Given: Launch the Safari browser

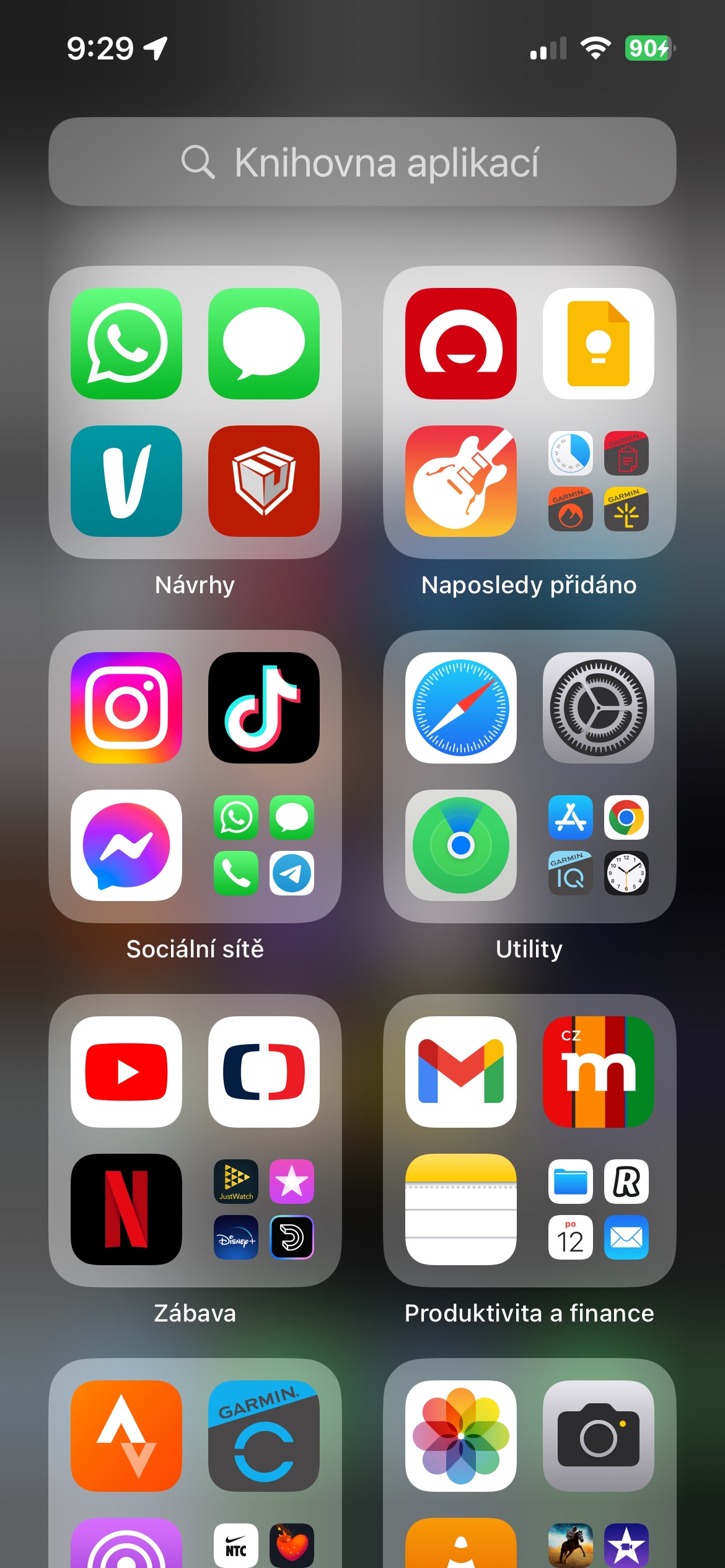Looking at the screenshot, I should (x=461, y=708).
